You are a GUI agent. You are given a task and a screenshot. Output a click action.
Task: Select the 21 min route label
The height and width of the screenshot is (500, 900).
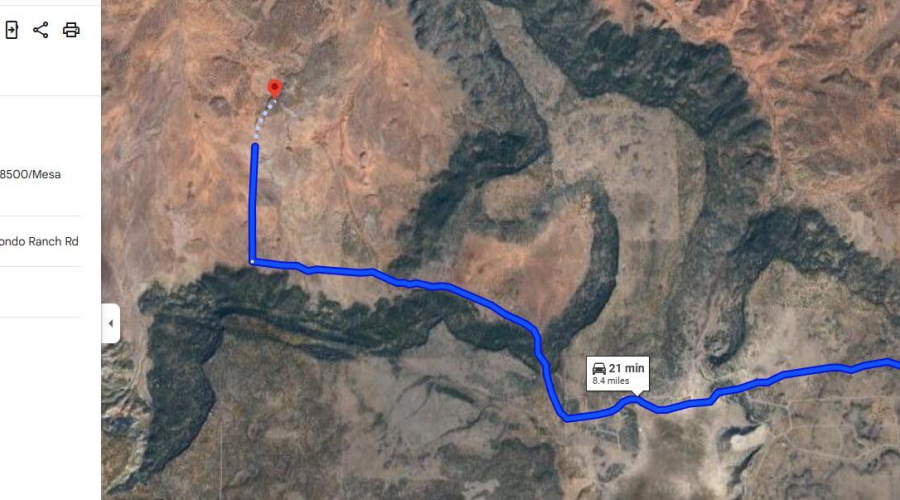click(x=619, y=373)
